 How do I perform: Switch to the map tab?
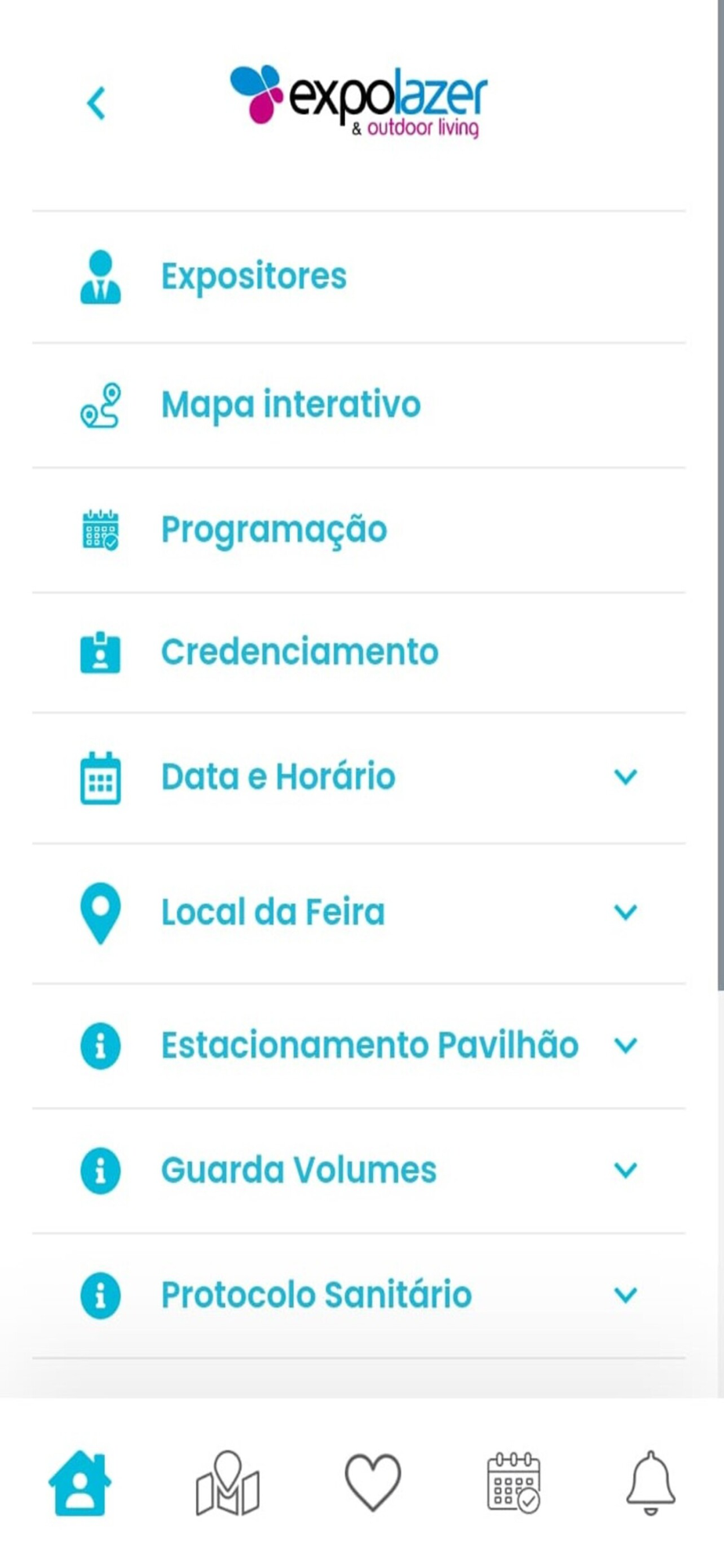tap(227, 1483)
